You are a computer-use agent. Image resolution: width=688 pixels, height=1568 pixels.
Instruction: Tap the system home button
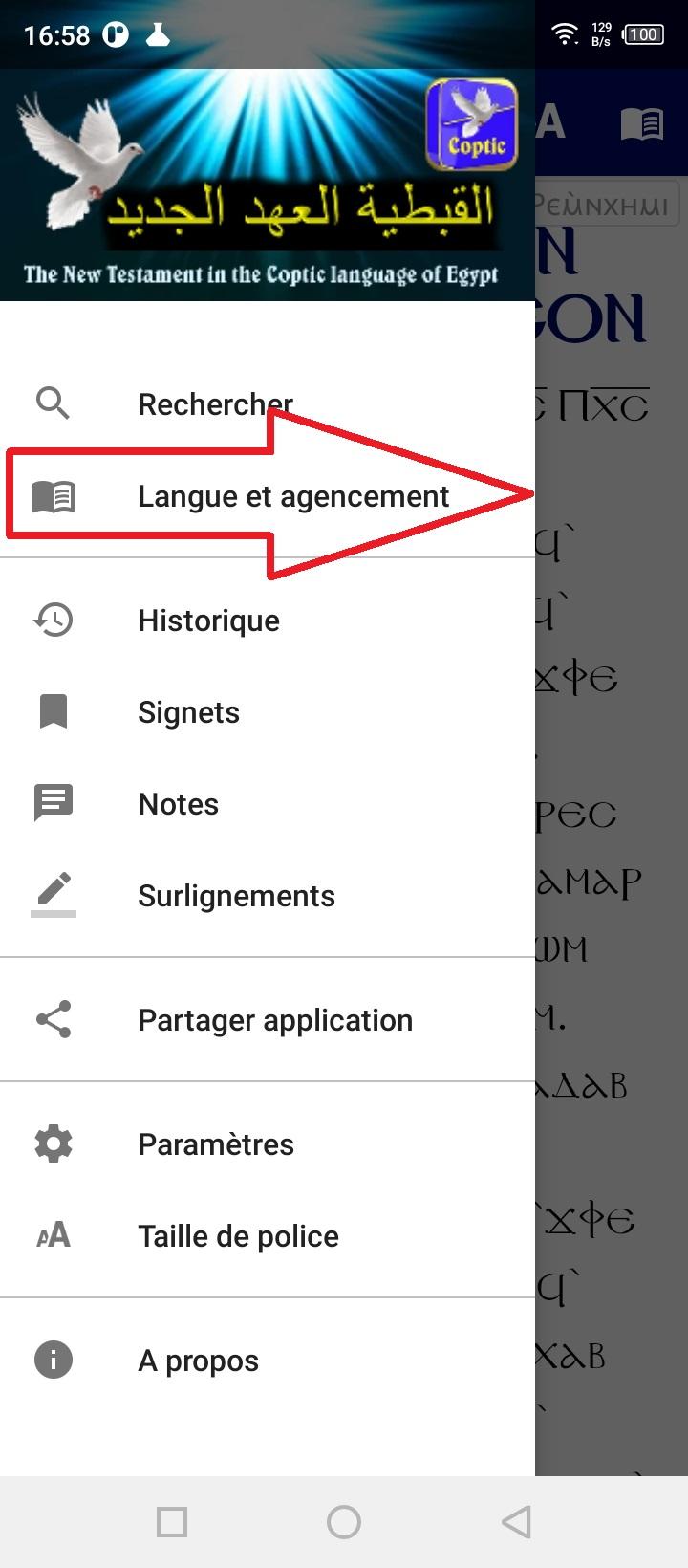pyautogui.click(x=344, y=1521)
